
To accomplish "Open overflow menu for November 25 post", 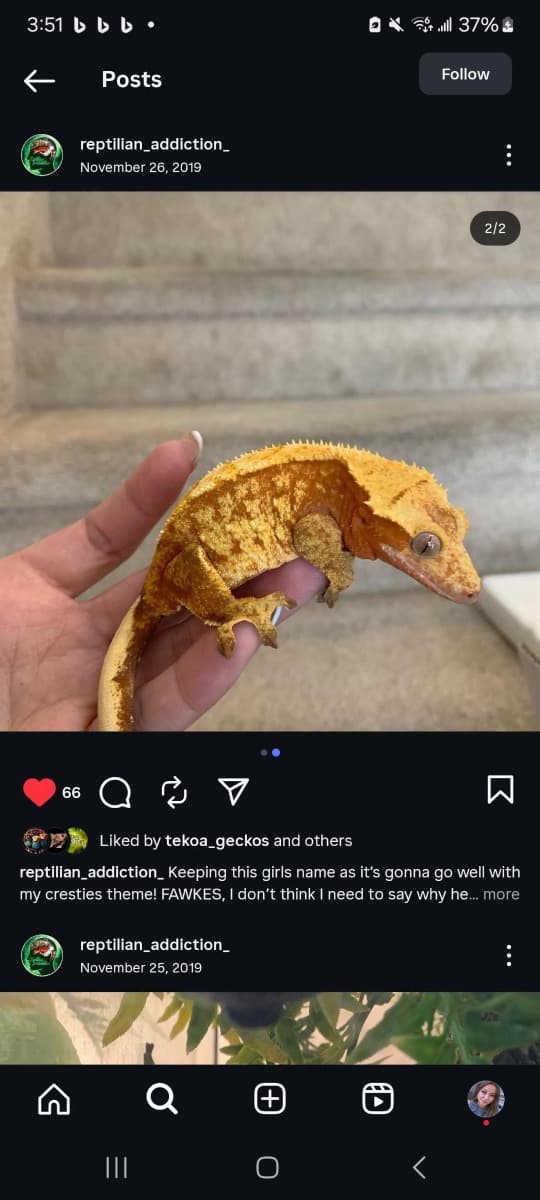I will 509,955.
